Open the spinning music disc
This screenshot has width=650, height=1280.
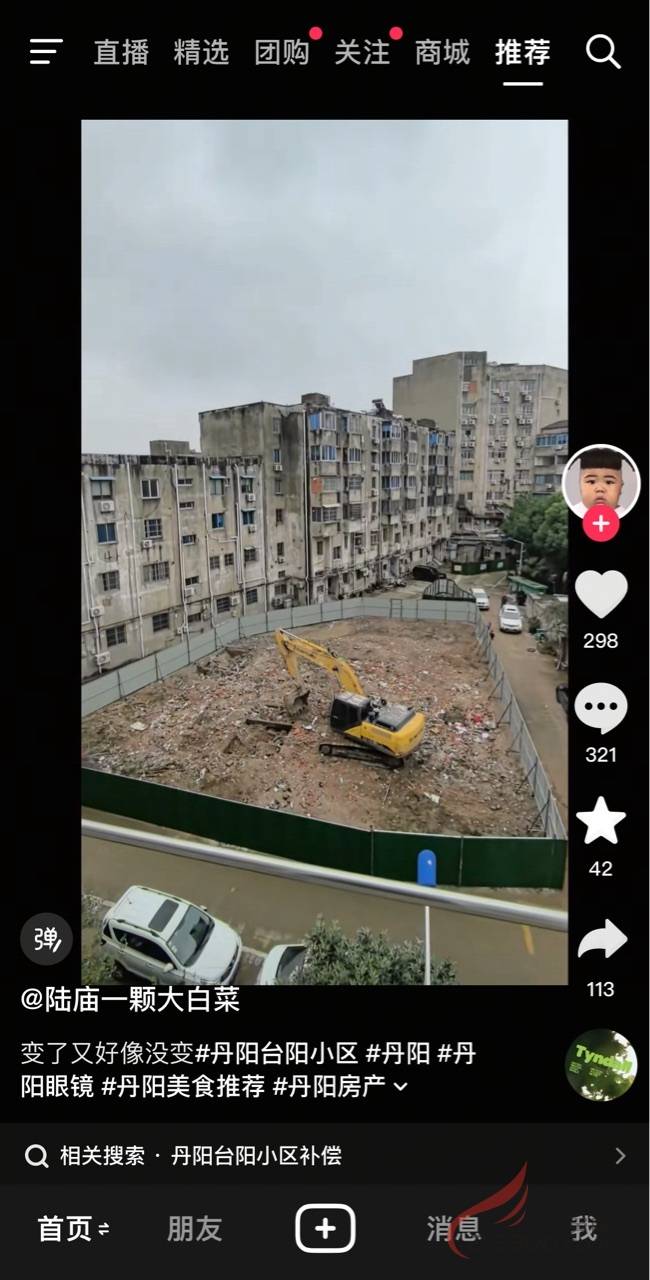[601, 1065]
